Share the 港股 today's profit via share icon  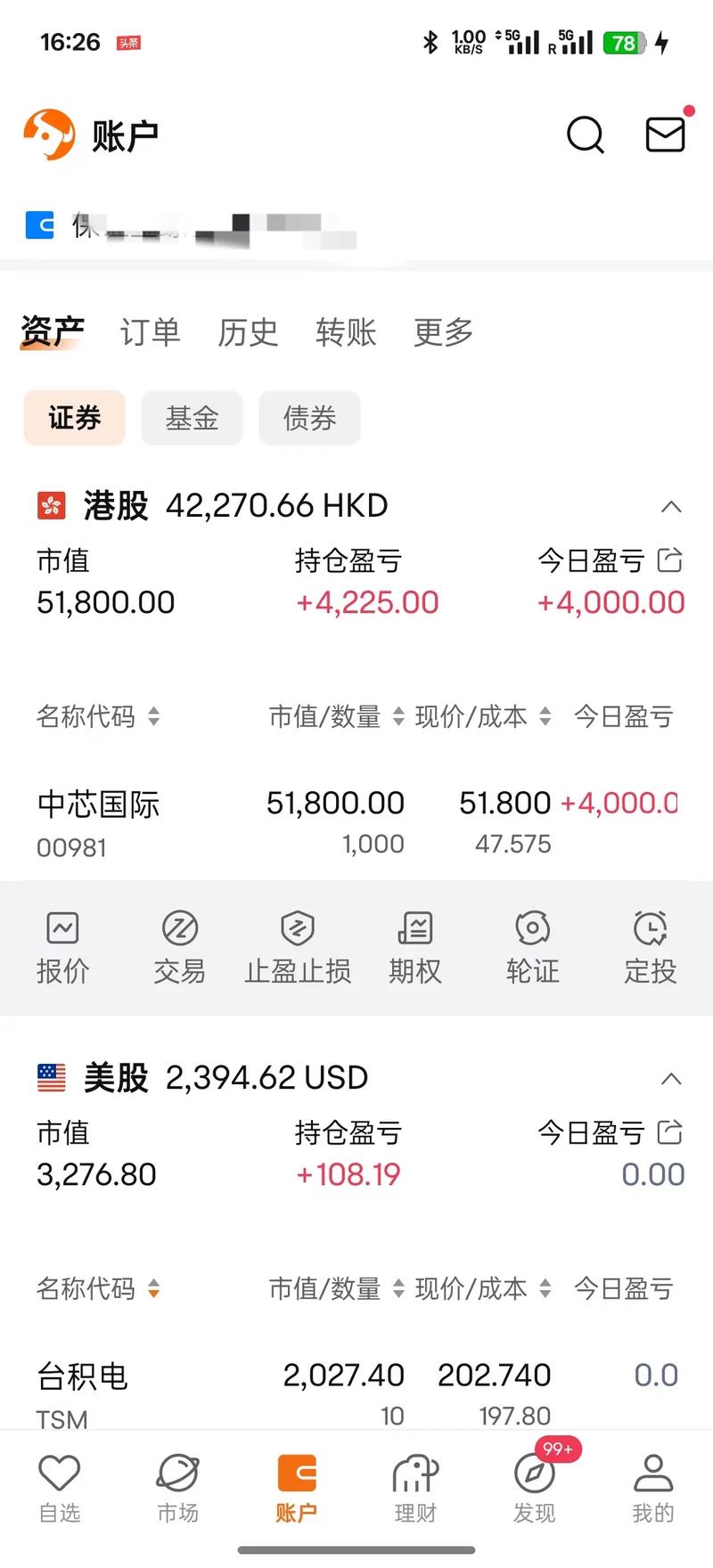(x=670, y=559)
